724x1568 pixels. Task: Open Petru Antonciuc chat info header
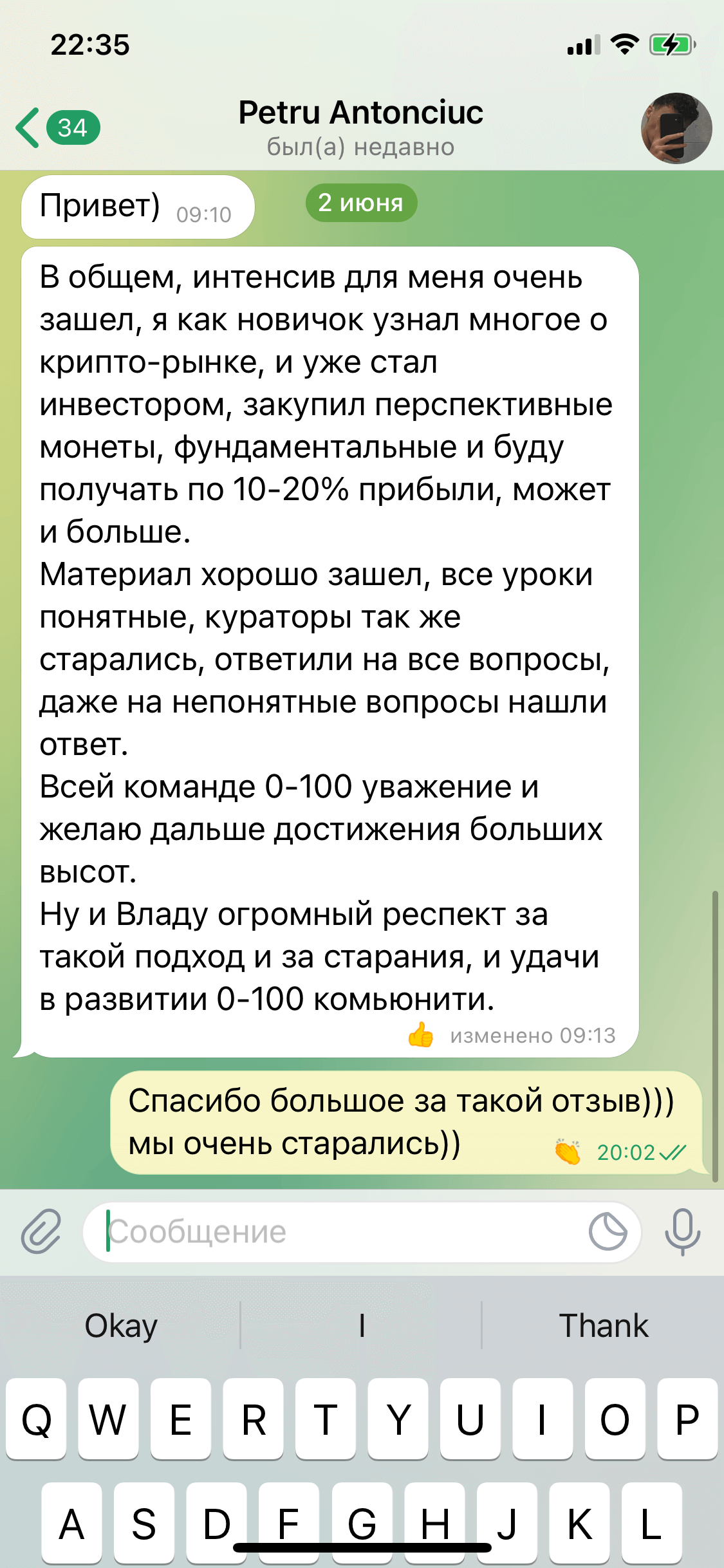(x=360, y=127)
